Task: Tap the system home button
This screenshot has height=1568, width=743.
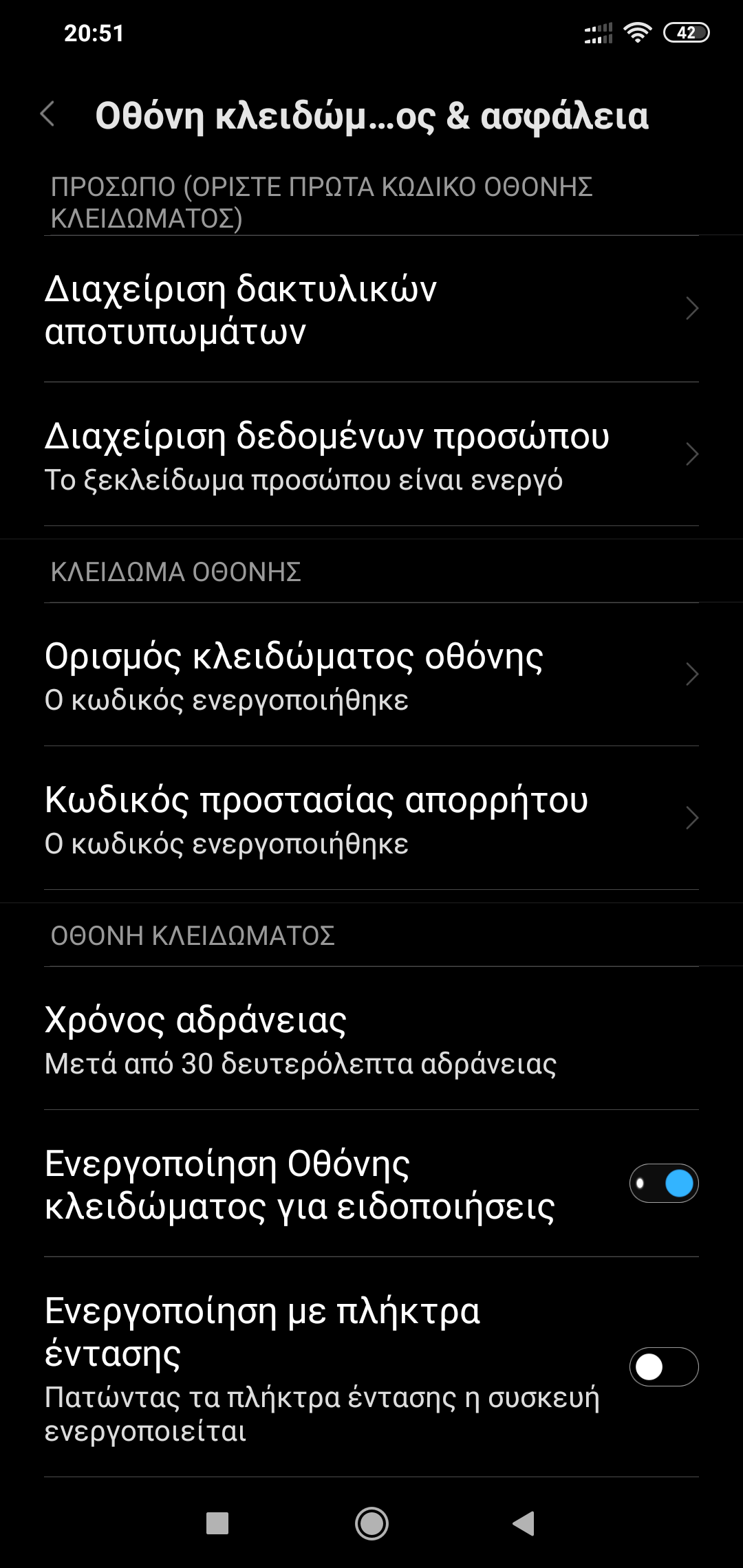Action: [371, 1523]
